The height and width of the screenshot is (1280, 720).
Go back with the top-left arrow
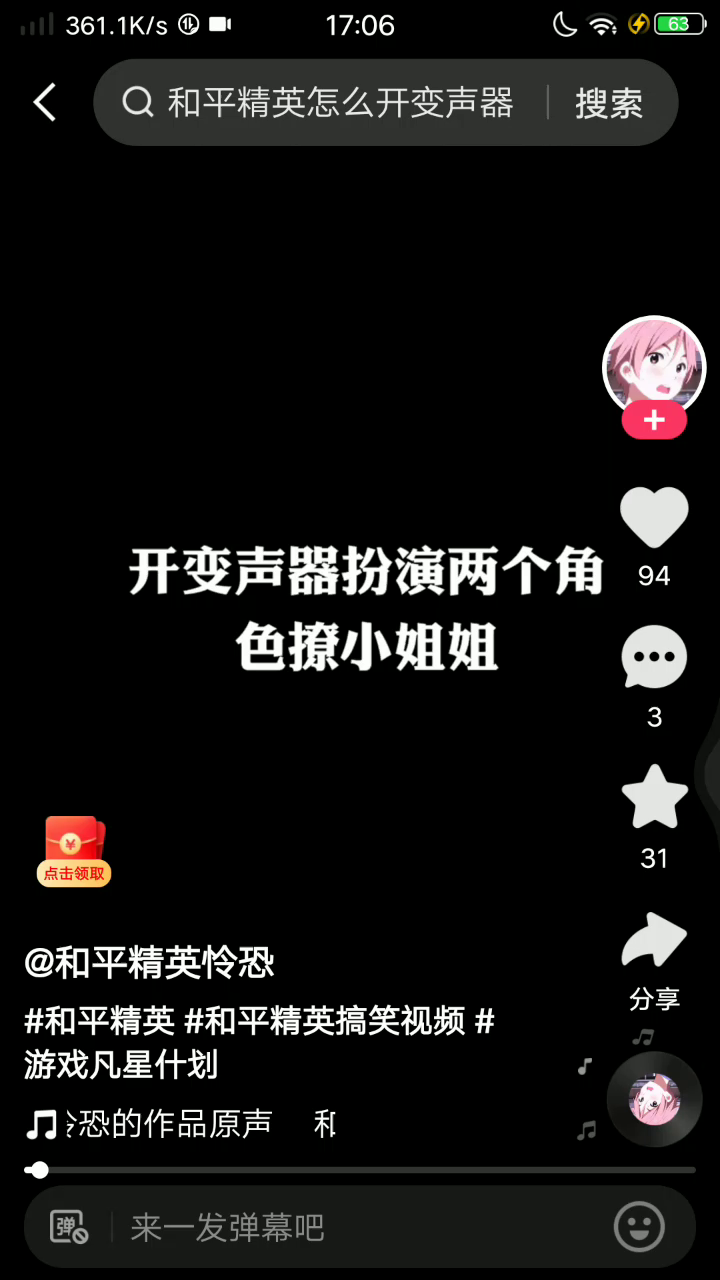tap(45, 102)
